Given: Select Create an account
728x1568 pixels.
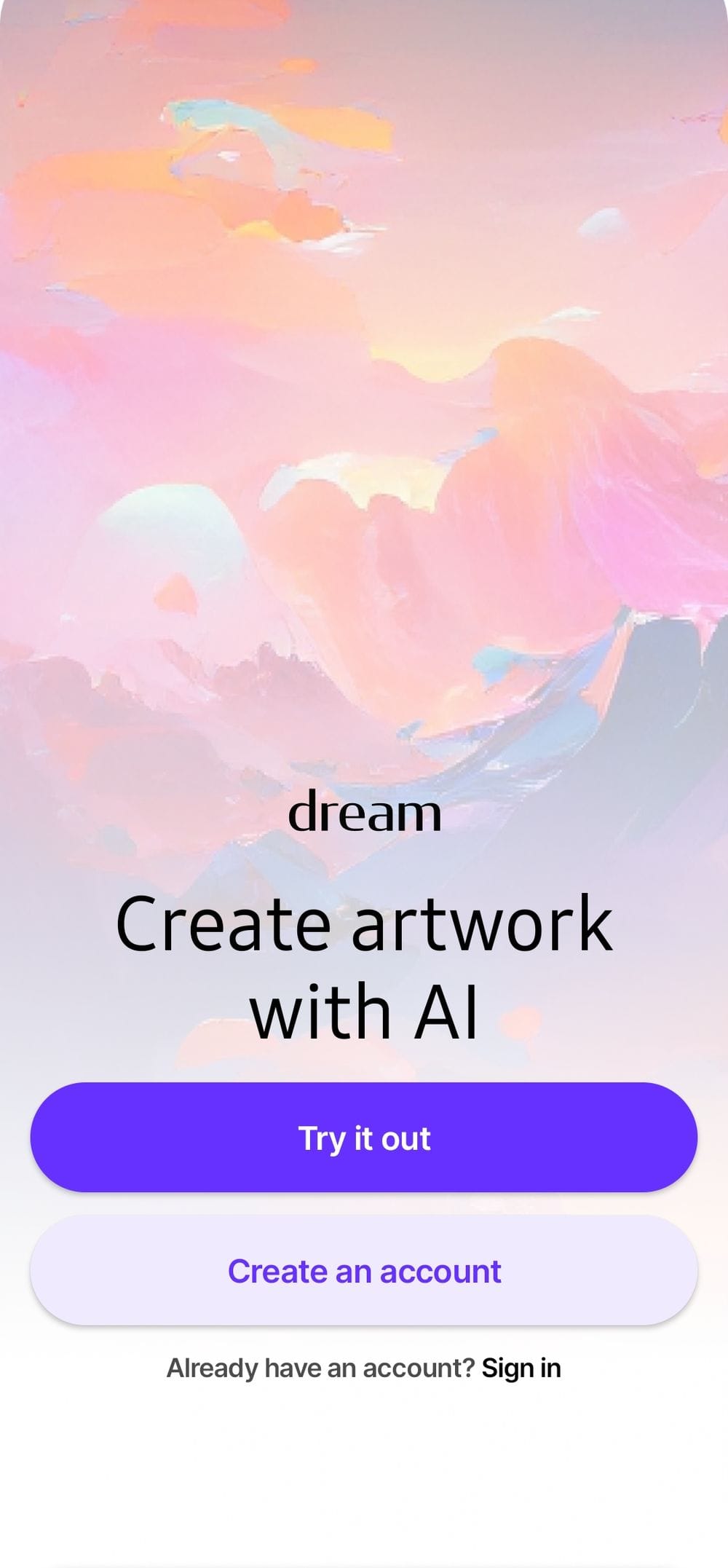Looking at the screenshot, I should (364, 1270).
